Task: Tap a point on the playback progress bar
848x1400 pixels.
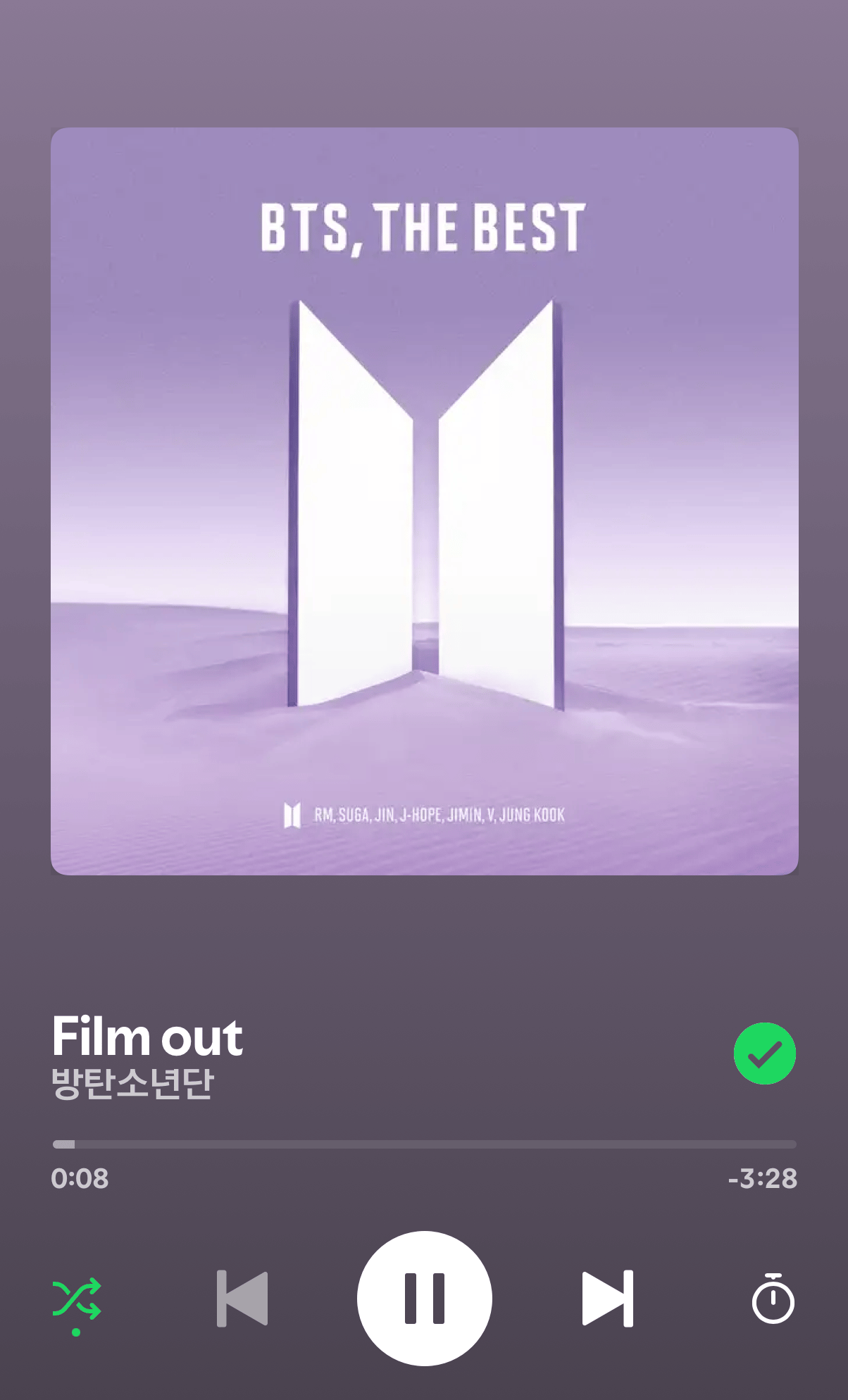Action: pos(424,1144)
